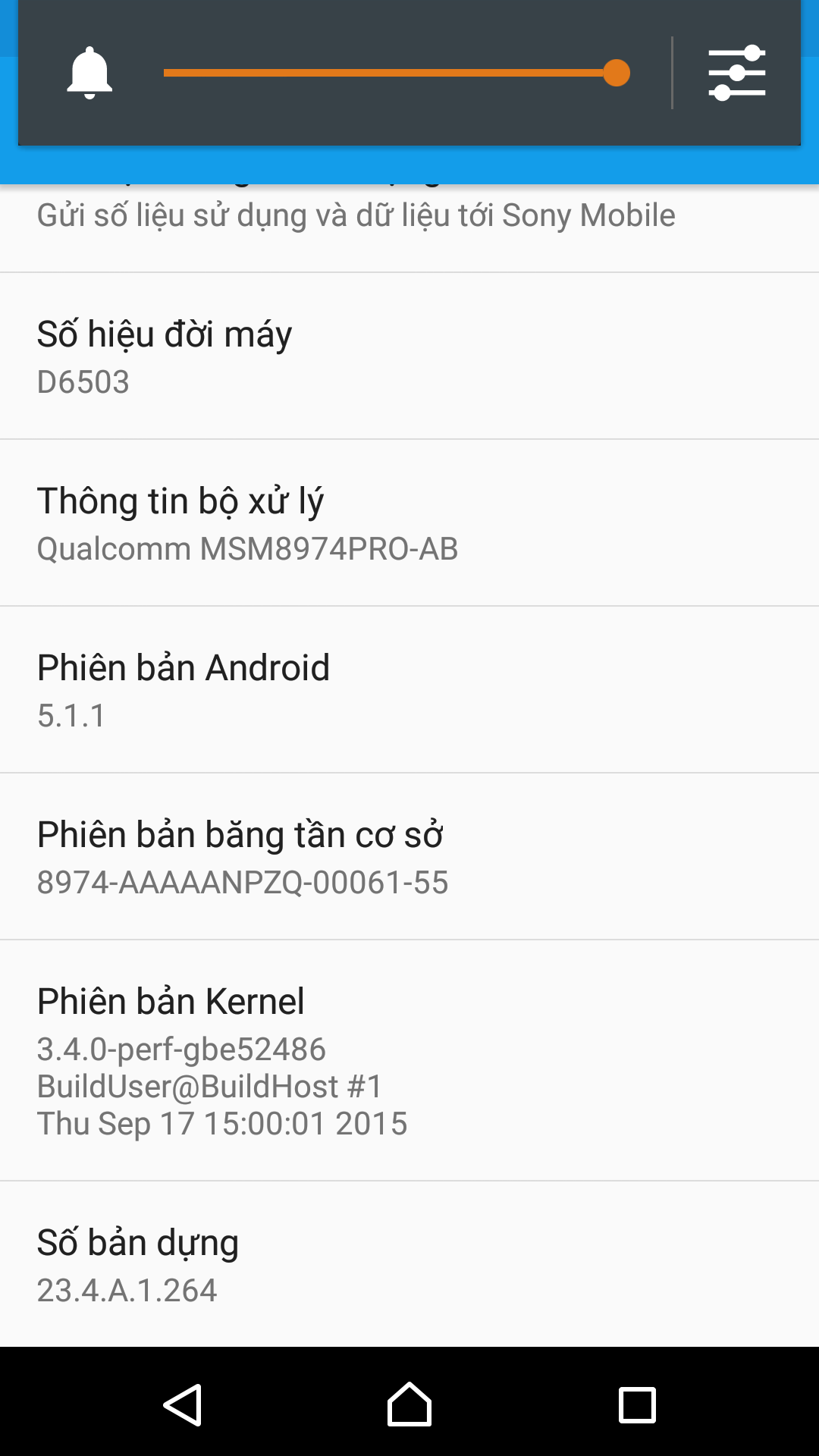Open the Thông tin bộ xử lý row

point(409,522)
